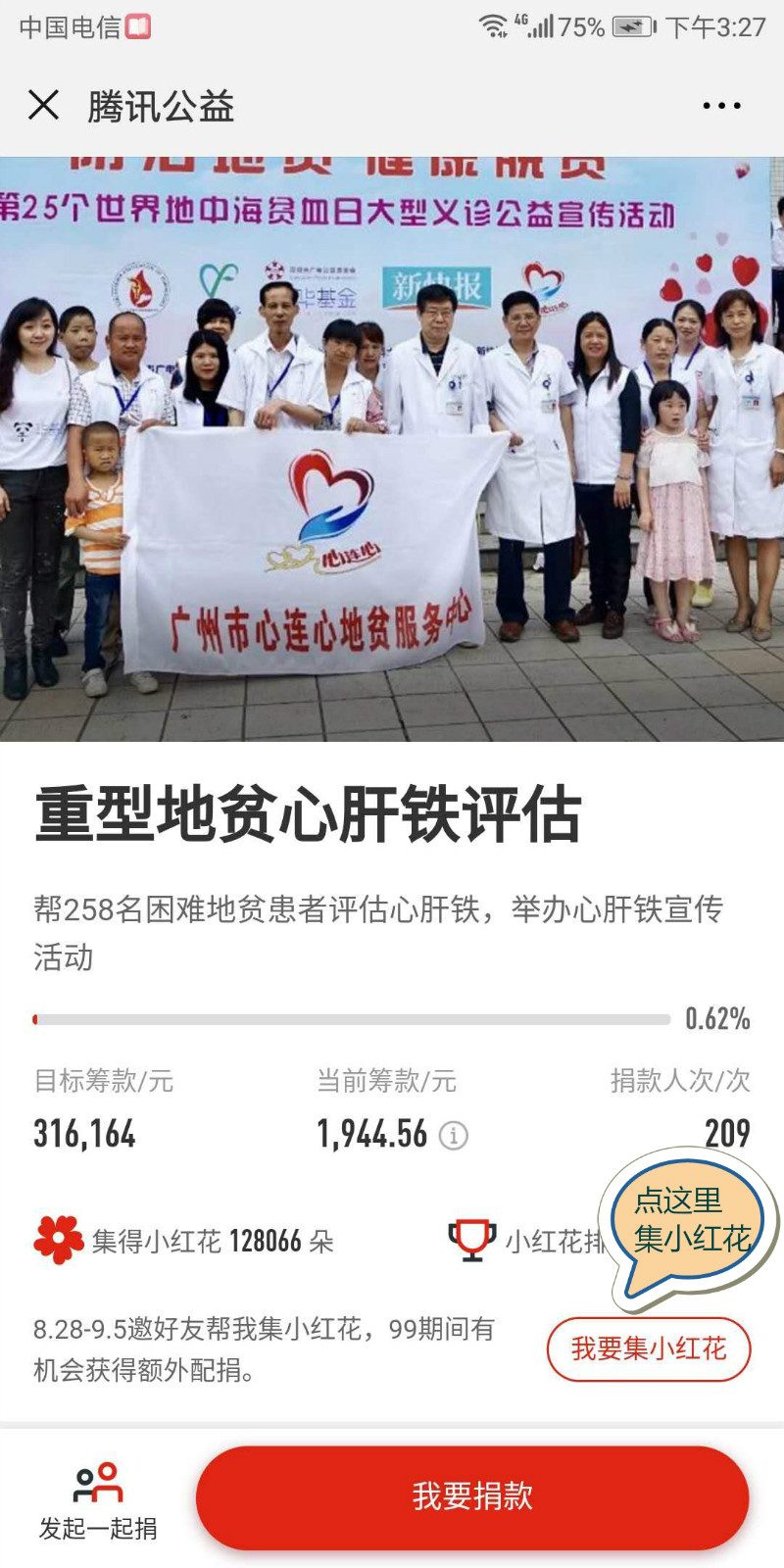This screenshot has width=784, height=1568.
Task: Close the 腾讯公益 page
Action: coord(43,105)
